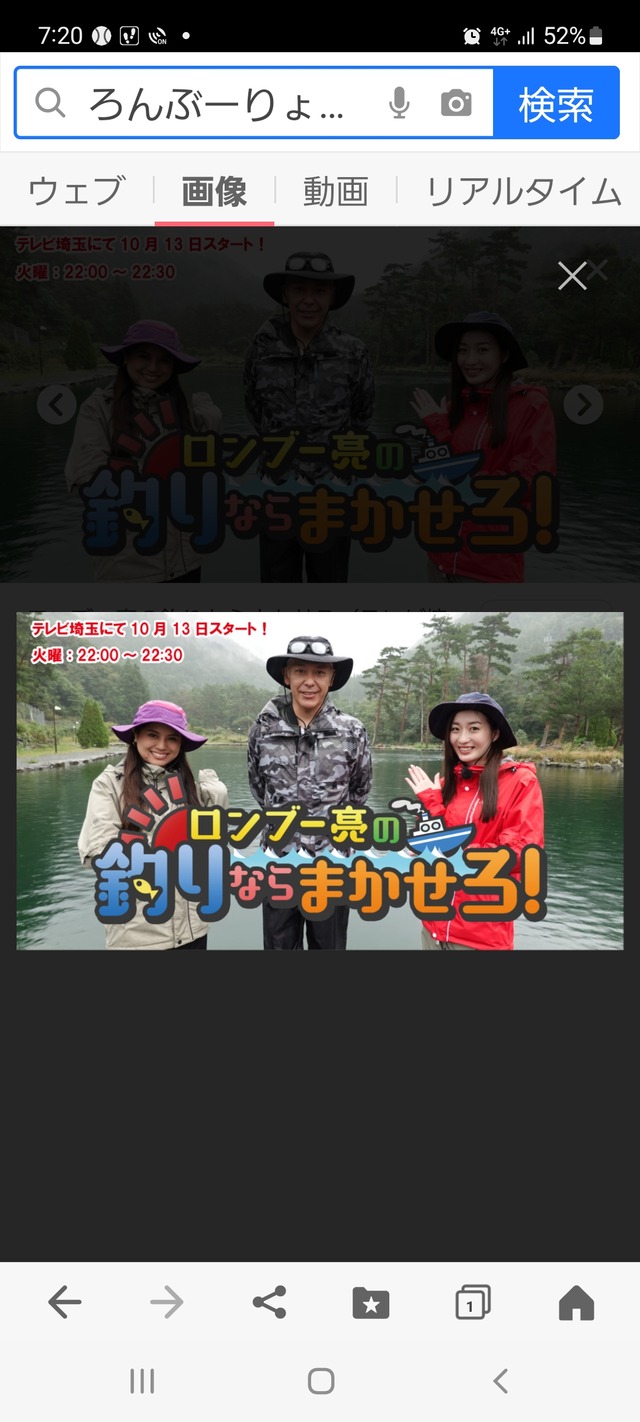Start voice search with the microphone
Image resolution: width=640 pixels, height=1422 pixels.
tap(399, 103)
